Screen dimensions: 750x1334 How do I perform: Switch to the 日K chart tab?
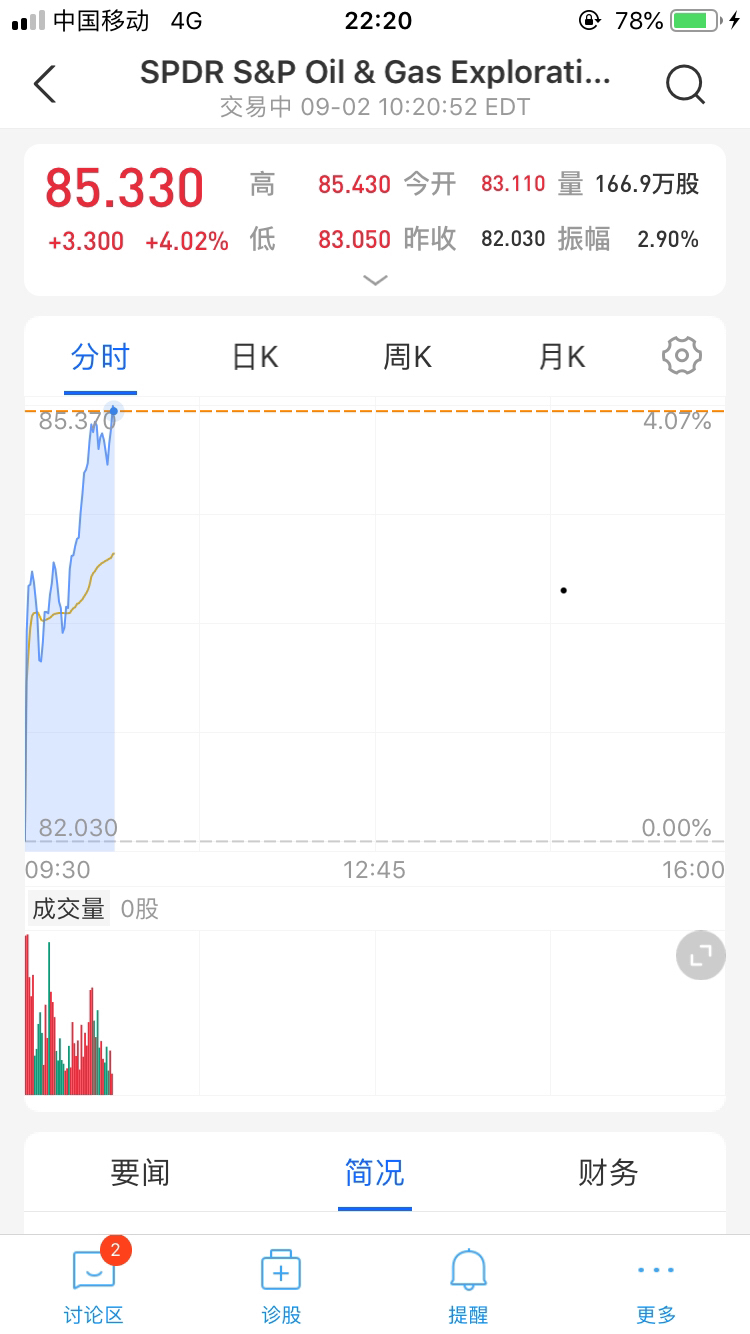tap(255, 357)
